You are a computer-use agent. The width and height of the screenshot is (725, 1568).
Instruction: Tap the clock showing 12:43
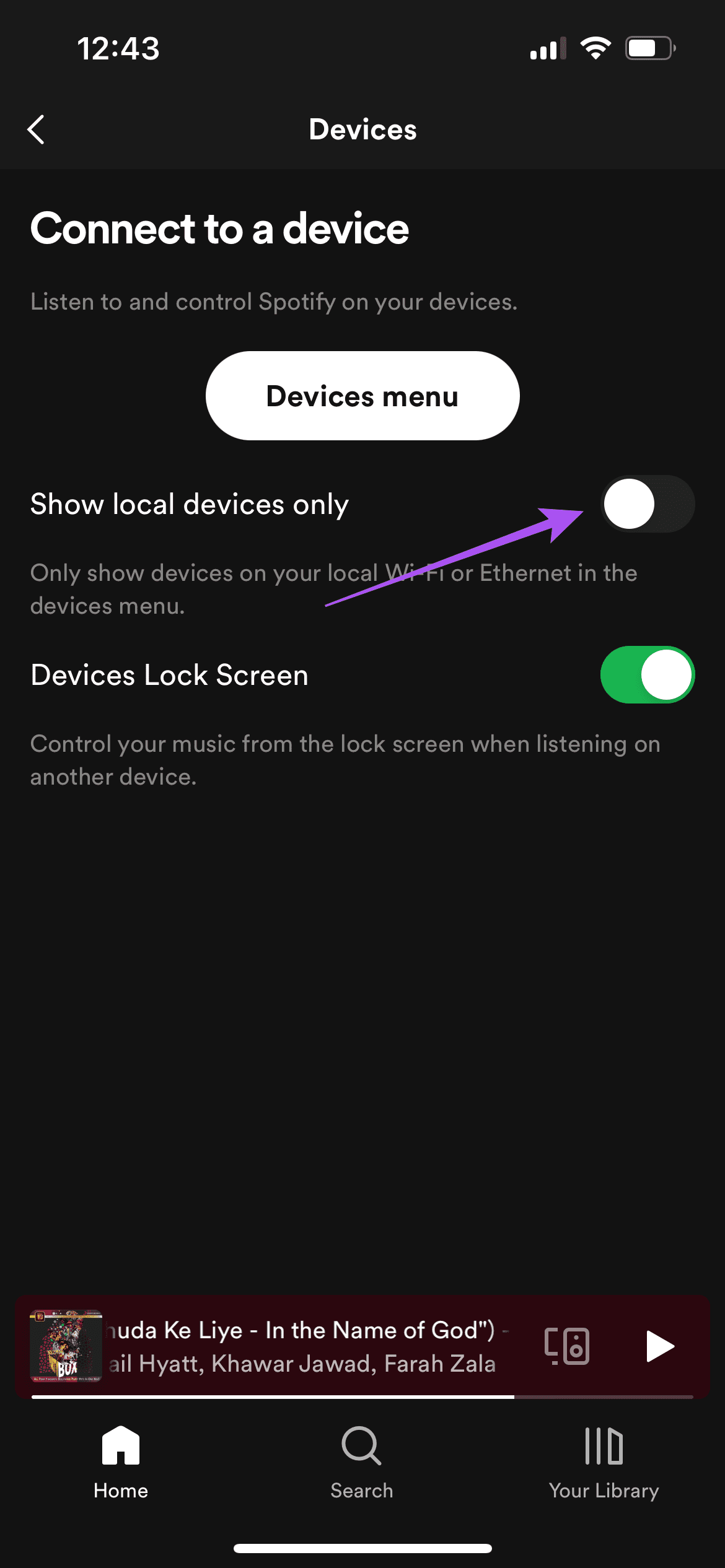[118, 48]
